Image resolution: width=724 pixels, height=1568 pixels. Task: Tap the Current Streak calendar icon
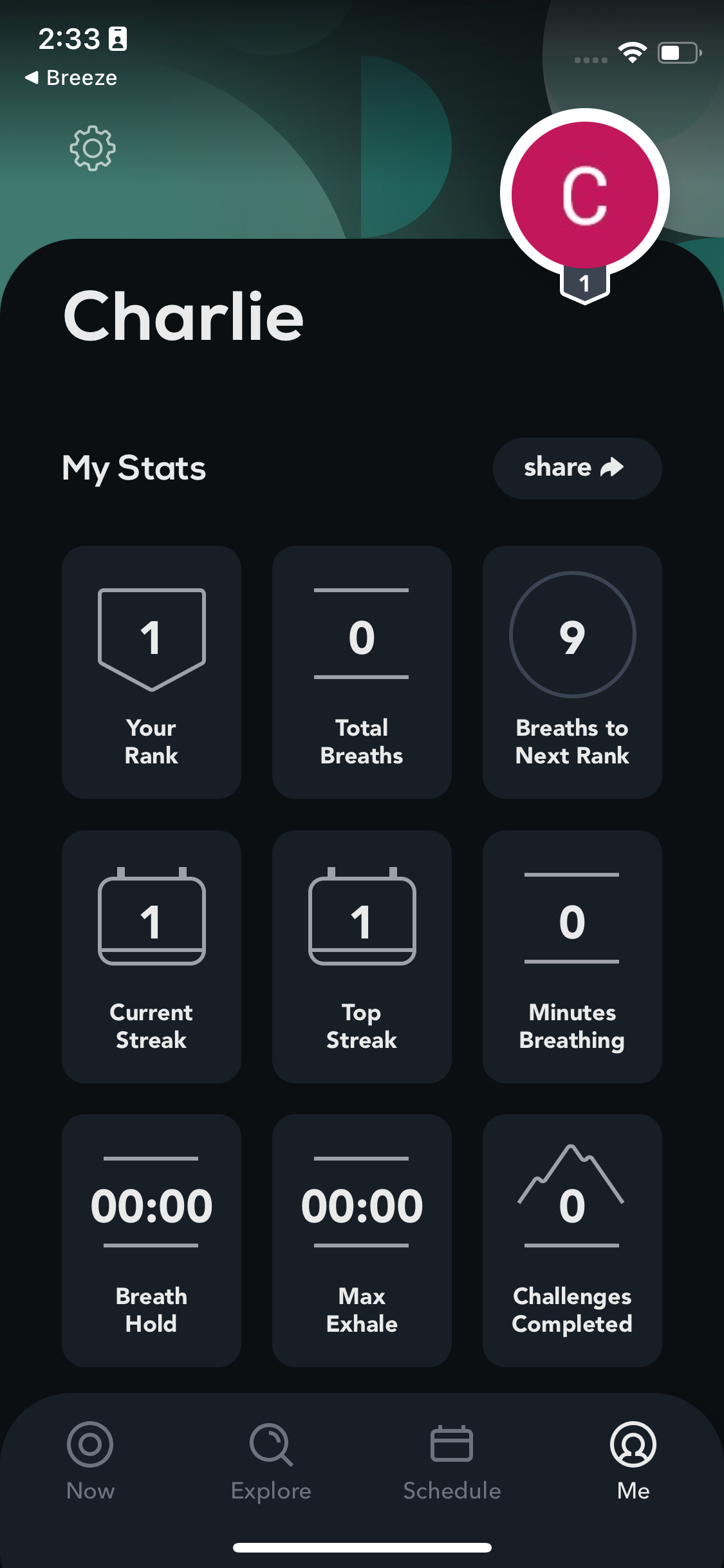coord(151,917)
